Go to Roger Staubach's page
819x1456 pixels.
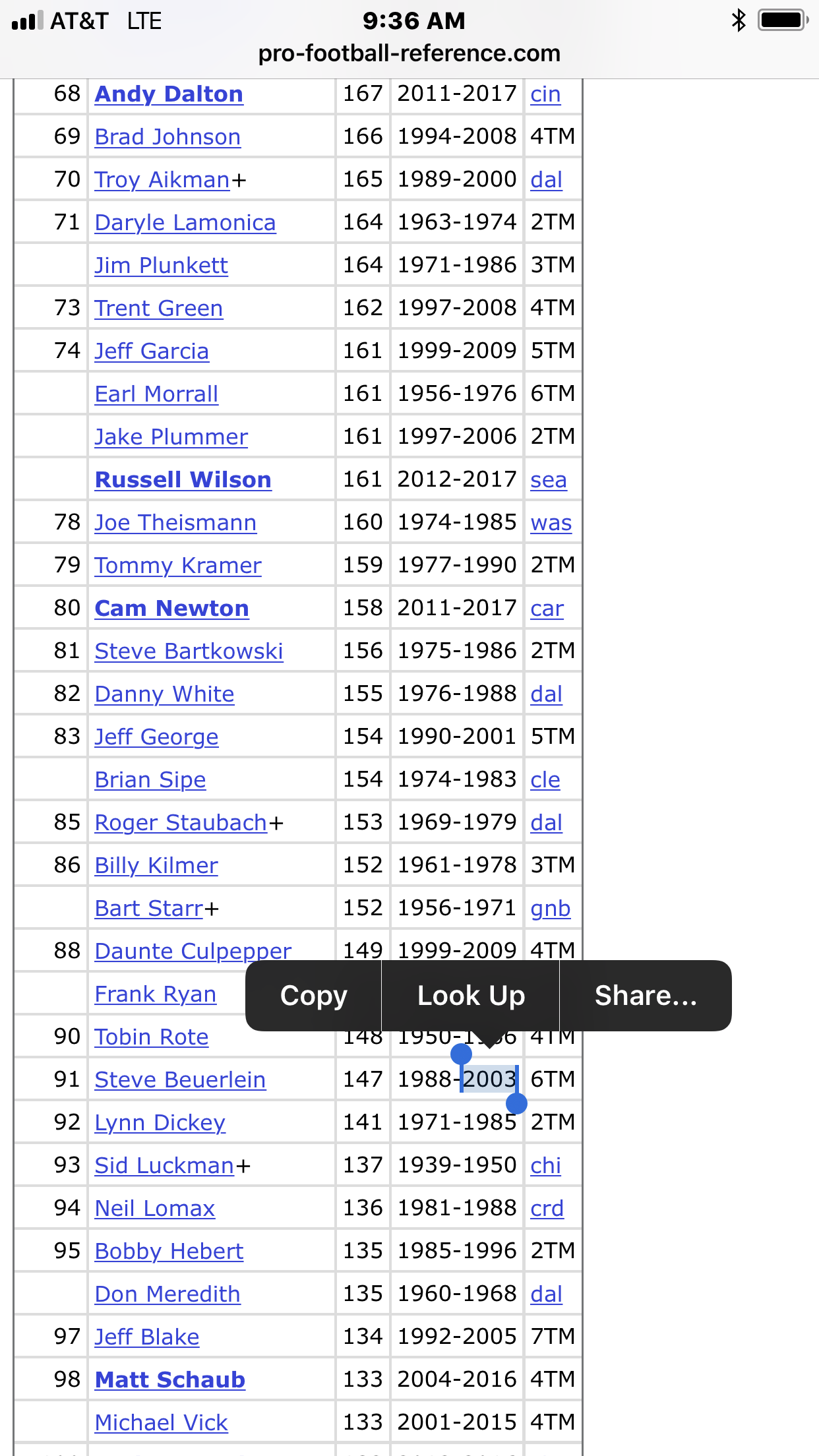pyautogui.click(x=181, y=822)
